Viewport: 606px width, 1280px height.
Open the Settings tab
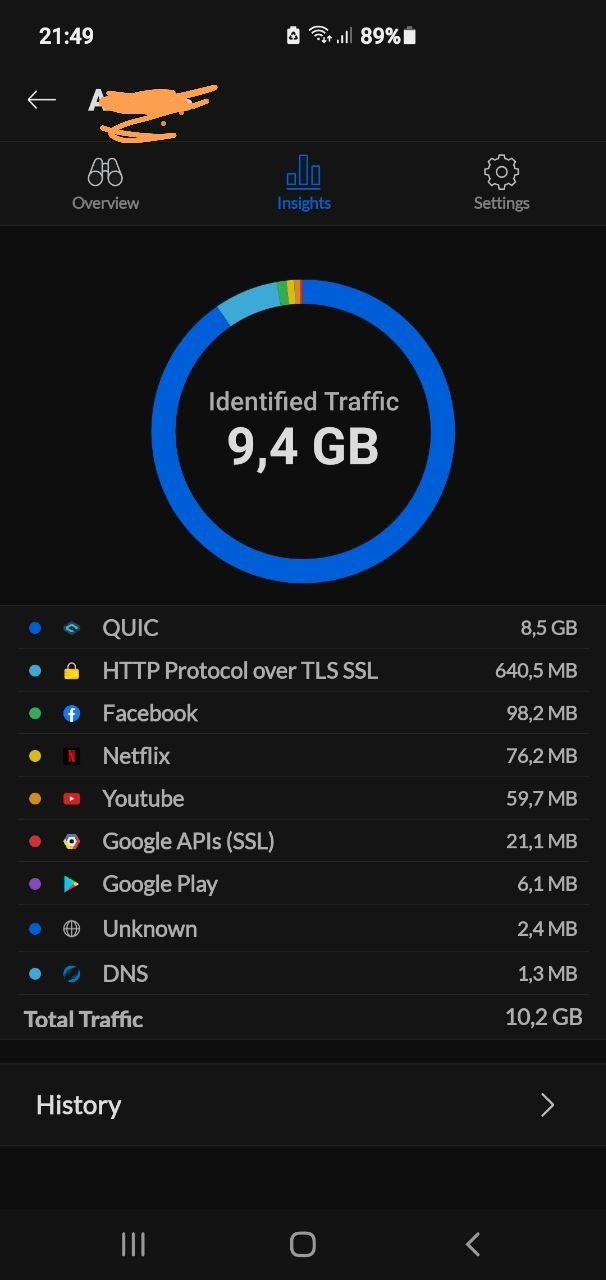point(501,184)
